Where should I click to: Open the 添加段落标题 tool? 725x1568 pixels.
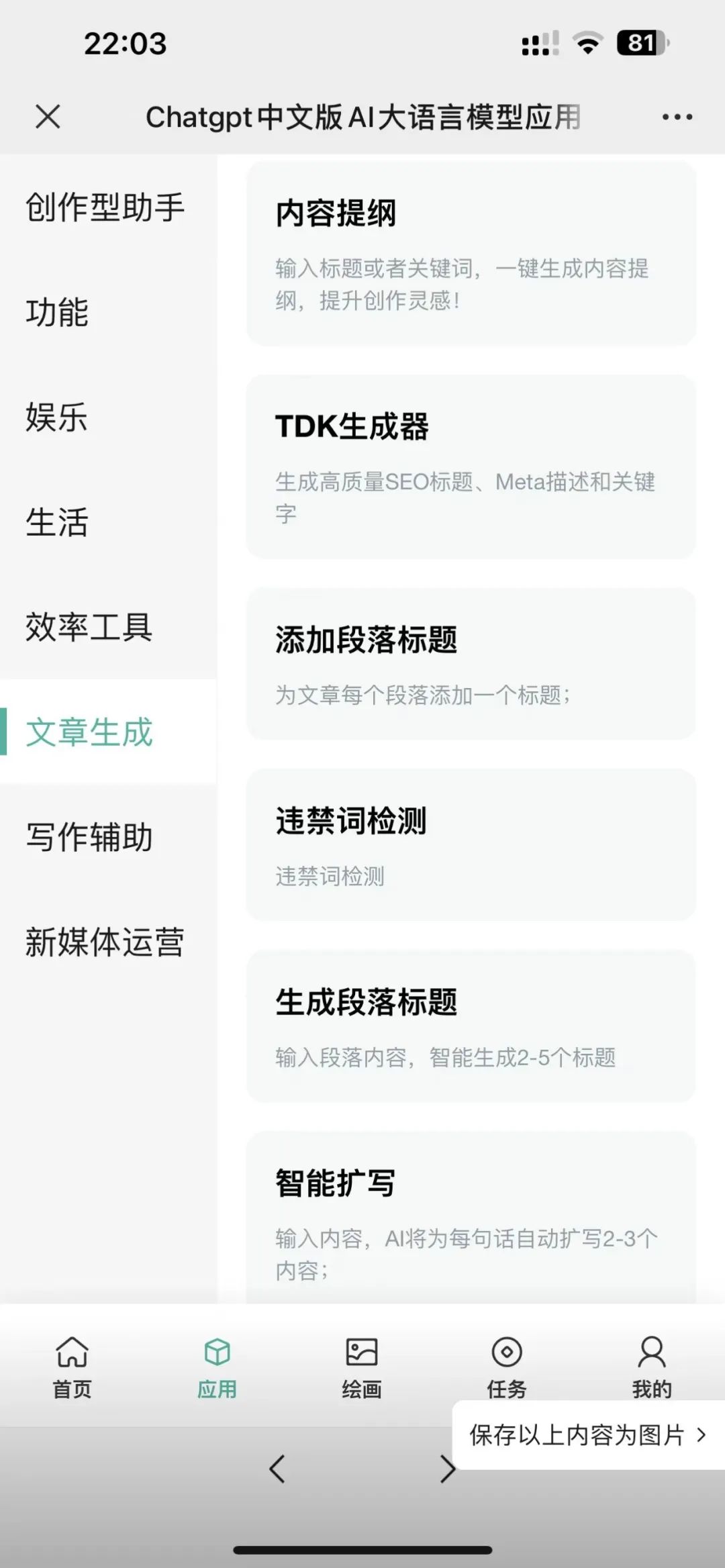[x=471, y=664]
